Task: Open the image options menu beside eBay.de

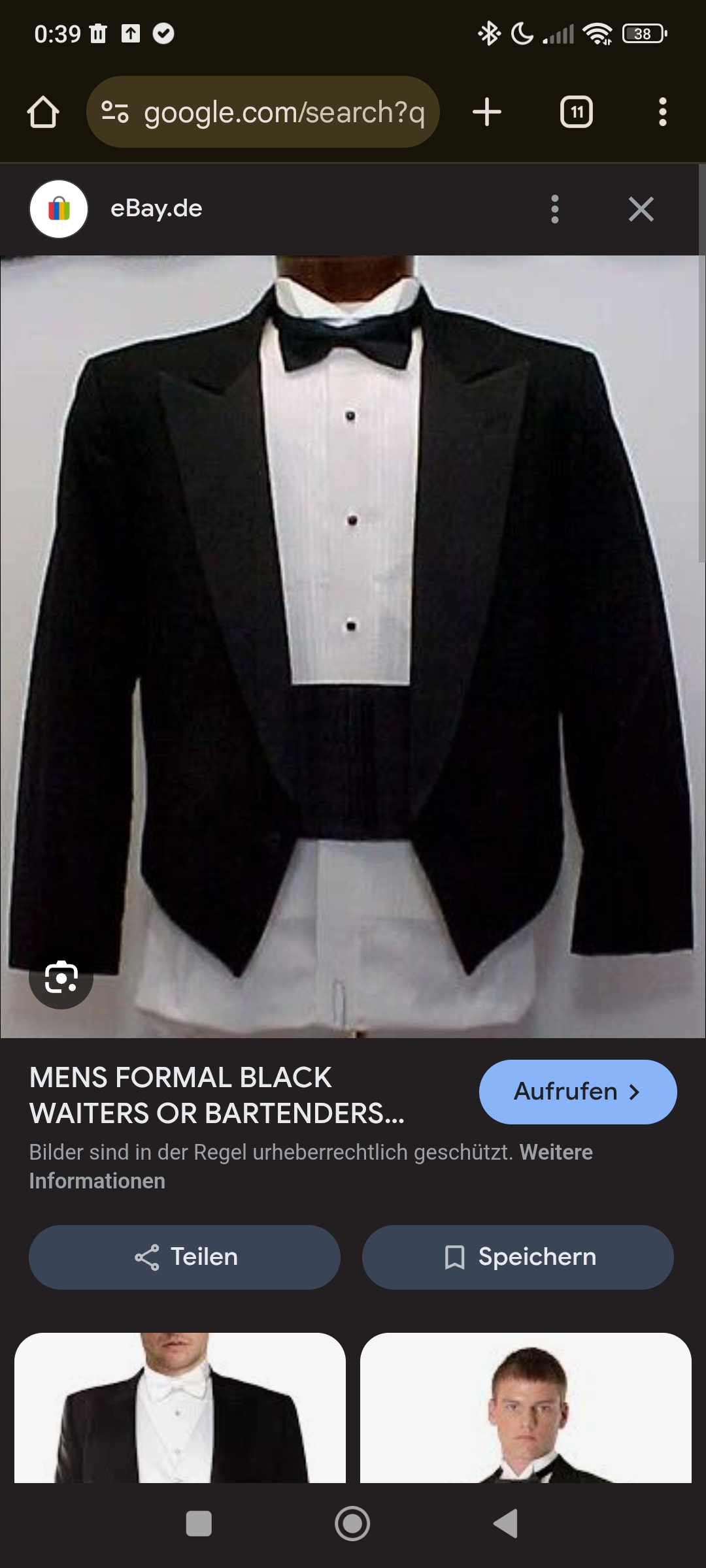Action: [x=555, y=209]
